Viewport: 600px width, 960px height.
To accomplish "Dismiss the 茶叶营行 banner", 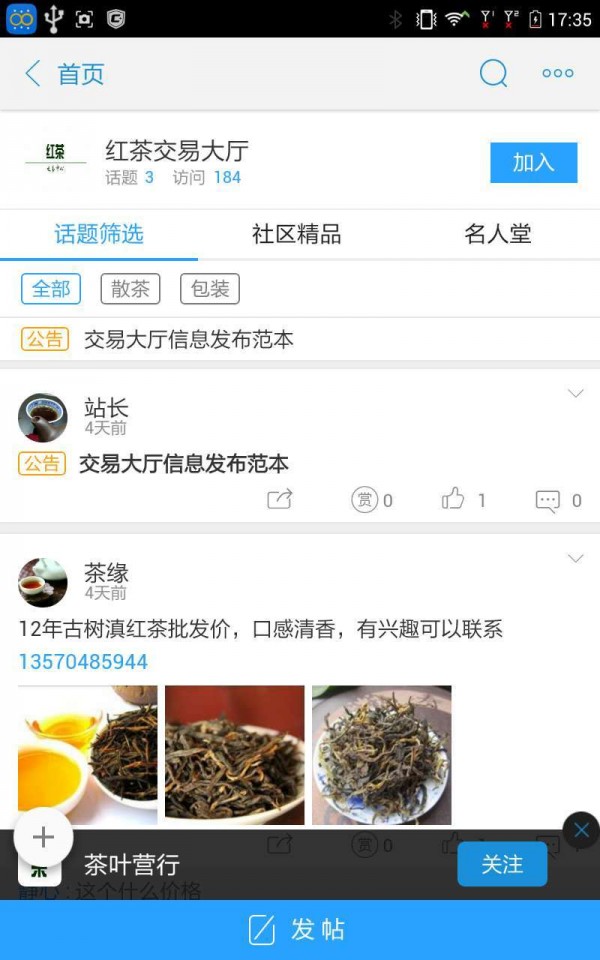I will coord(581,831).
